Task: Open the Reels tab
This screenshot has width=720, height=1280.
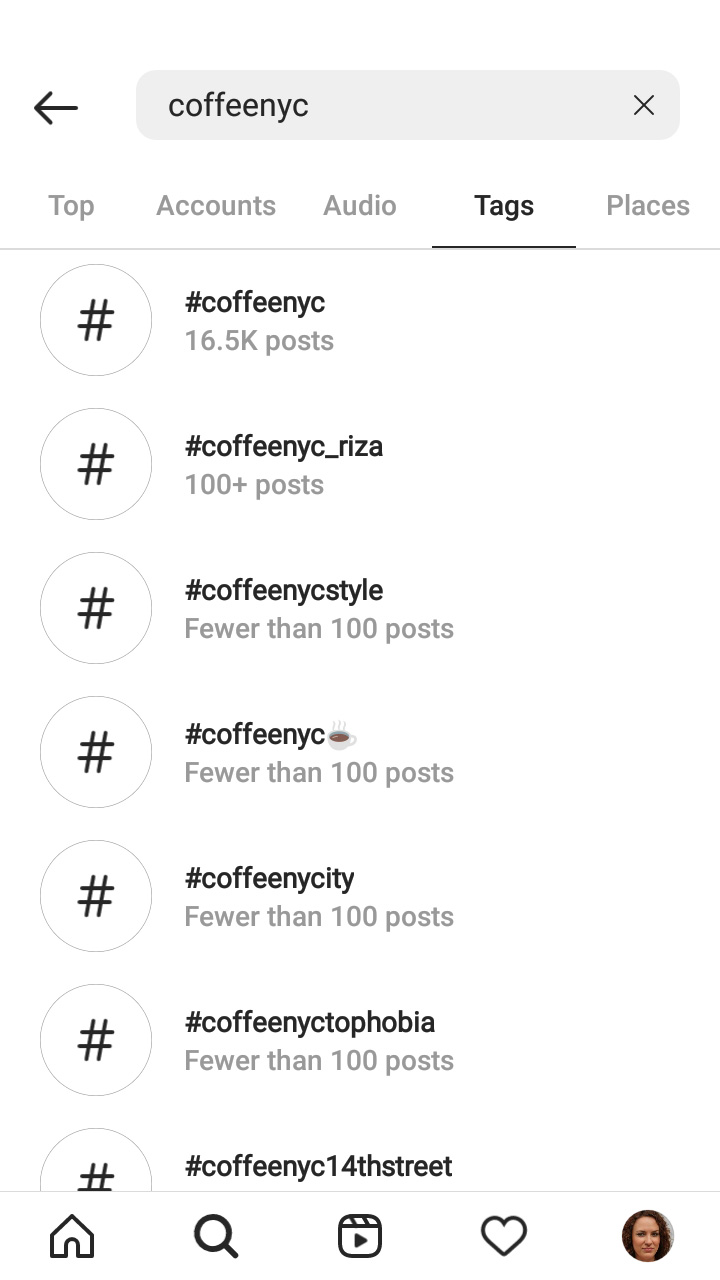Action: (x=360, y=1236)
